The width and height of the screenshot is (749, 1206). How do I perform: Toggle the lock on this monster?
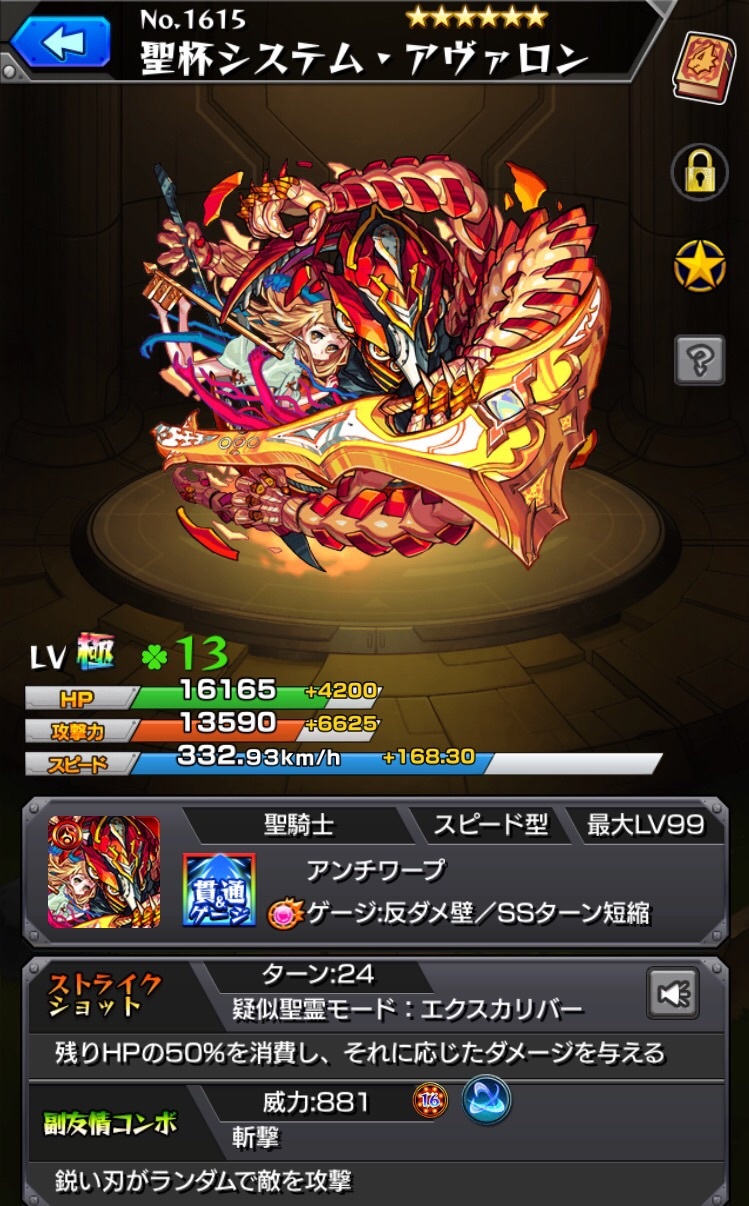tap(699, 173)
